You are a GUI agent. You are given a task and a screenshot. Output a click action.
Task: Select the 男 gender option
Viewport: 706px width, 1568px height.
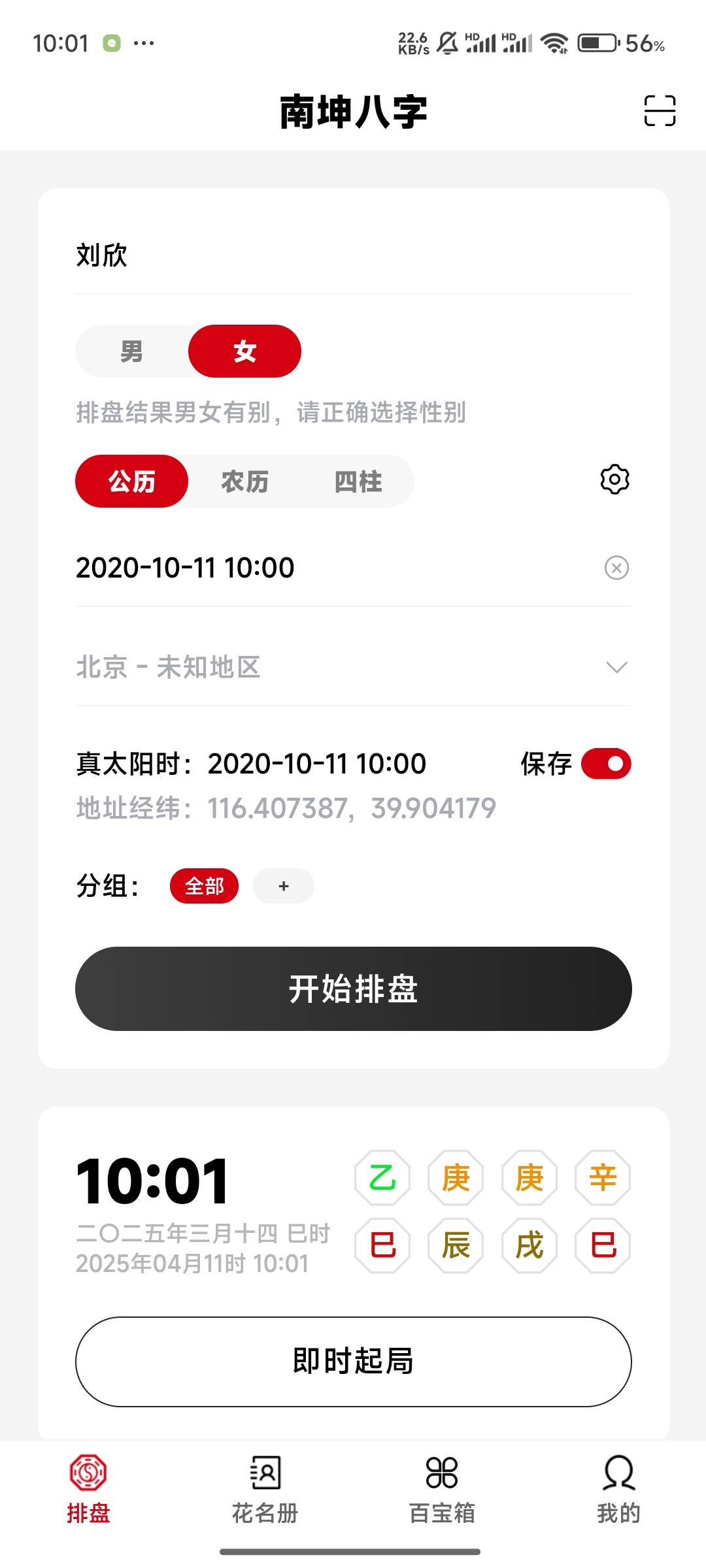[132, 351]
